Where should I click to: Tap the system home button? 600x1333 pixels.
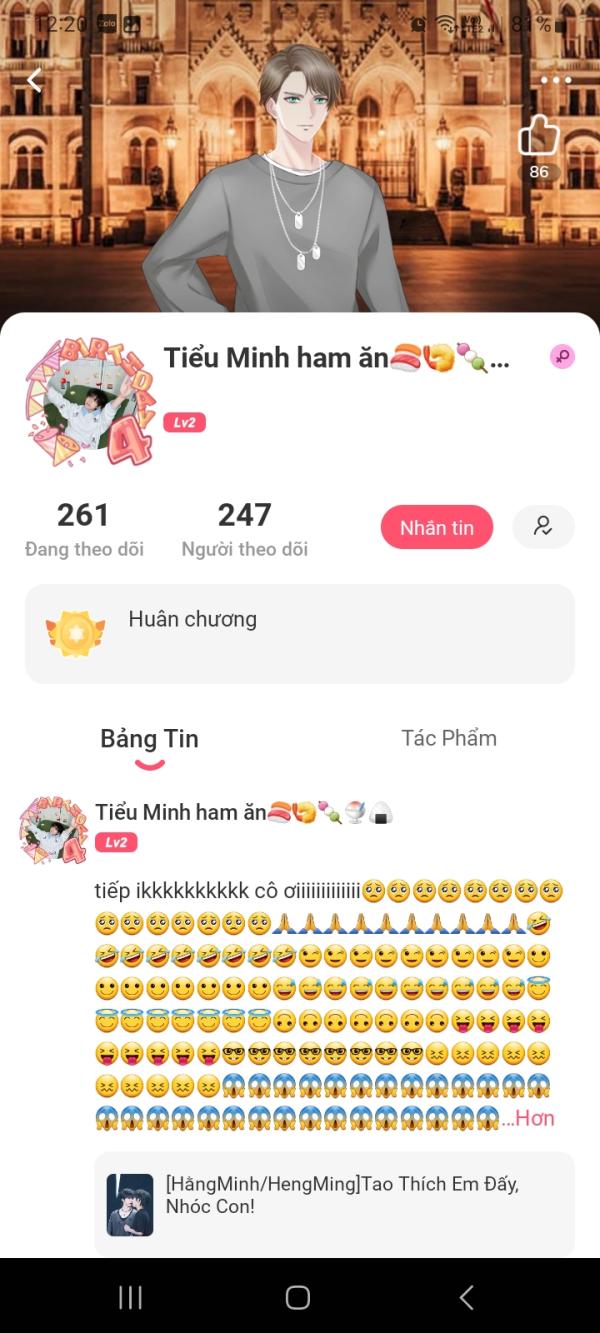click(298, 1297)
